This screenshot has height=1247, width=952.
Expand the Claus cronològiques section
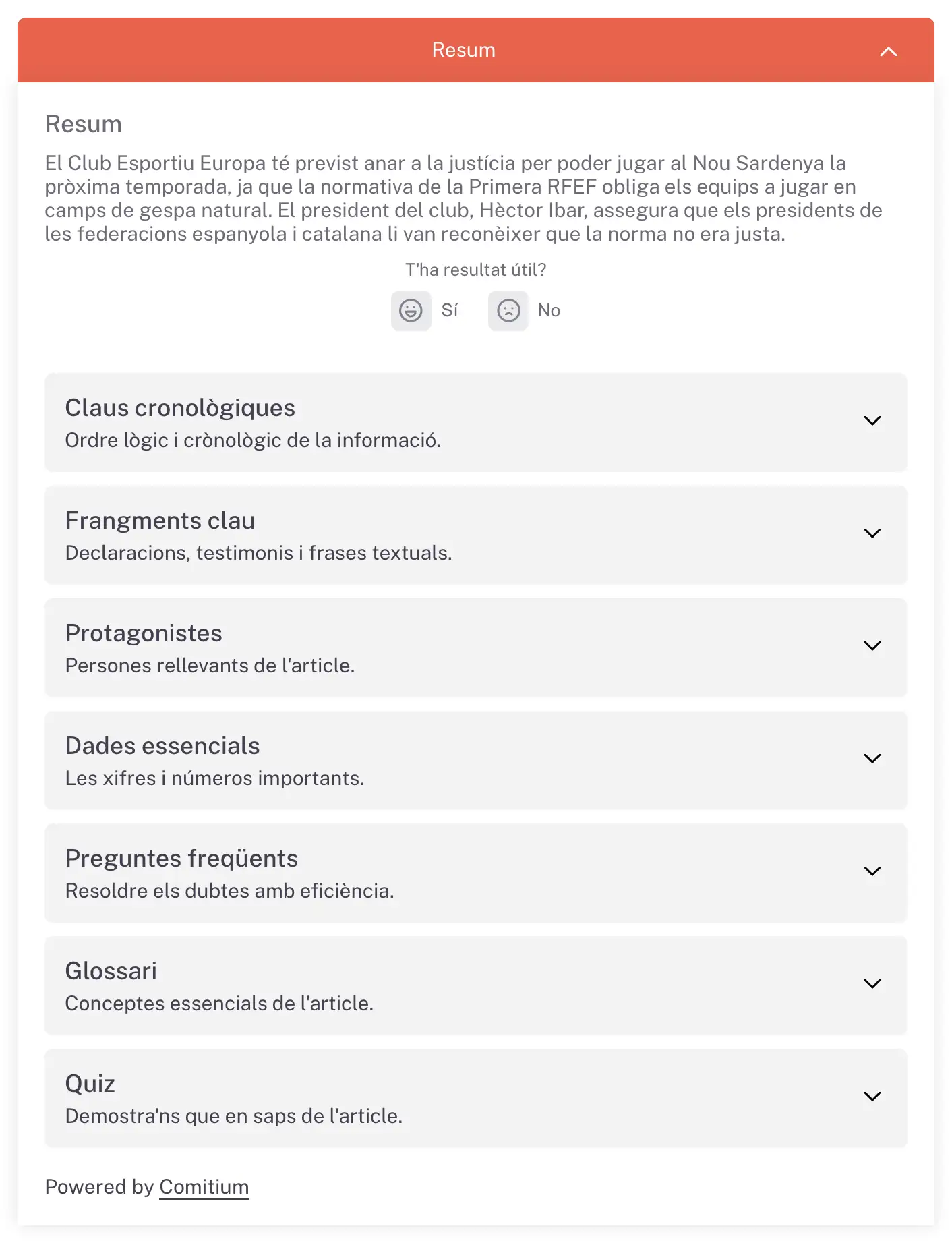tap(872, 421)
